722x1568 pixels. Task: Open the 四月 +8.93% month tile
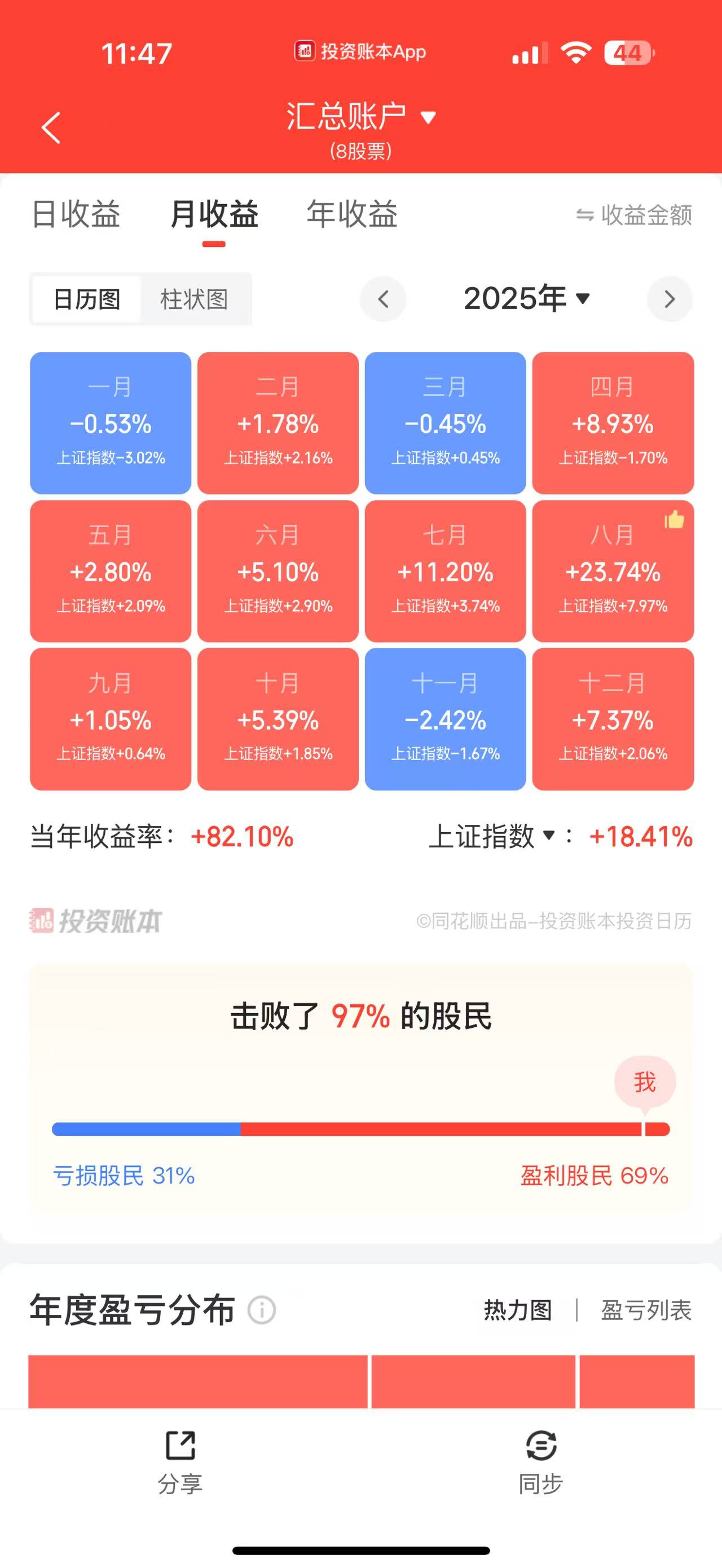click(613, 422)
